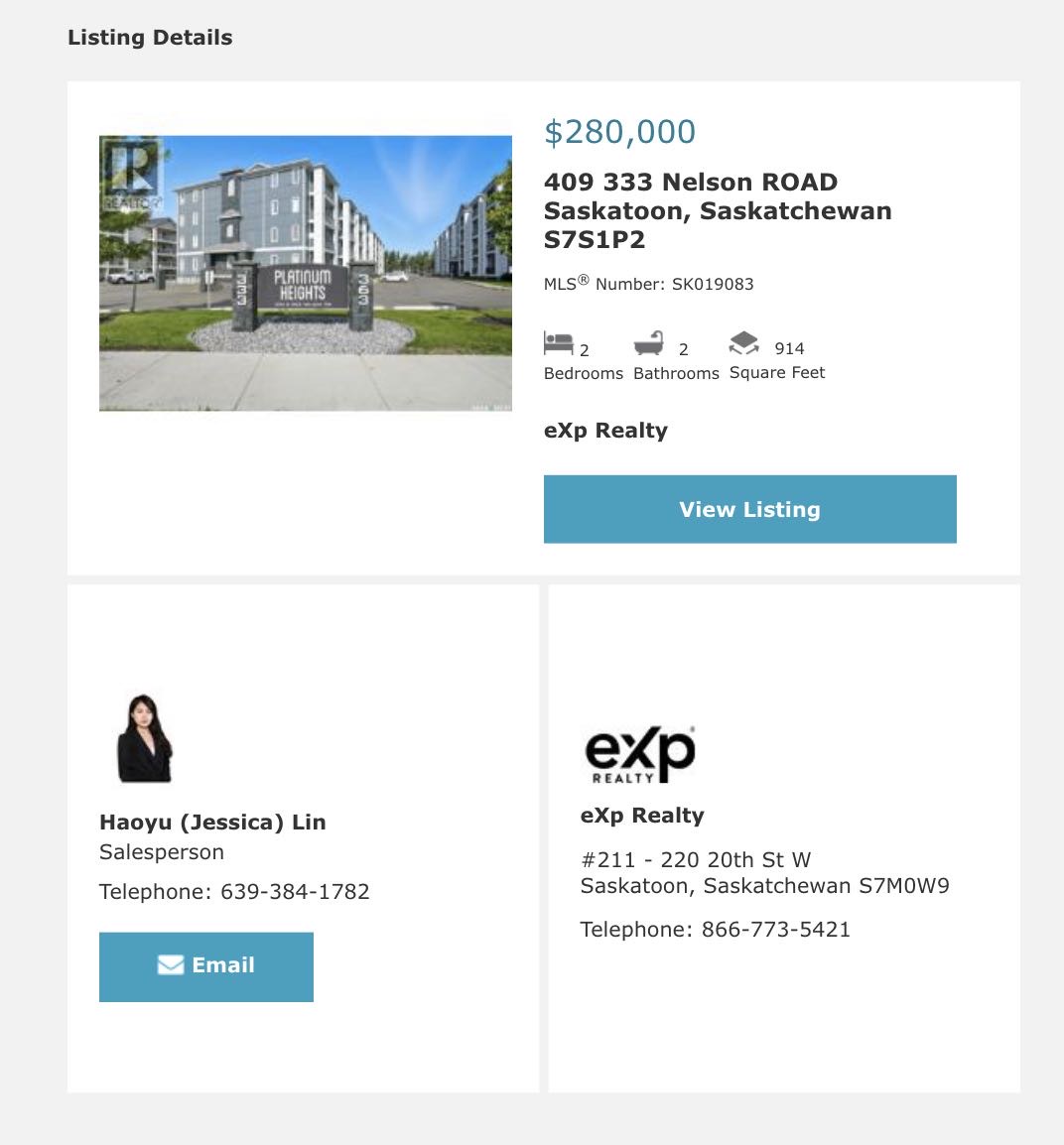
Task: Select MLS Number SK019083
Action: click(648, 284)
